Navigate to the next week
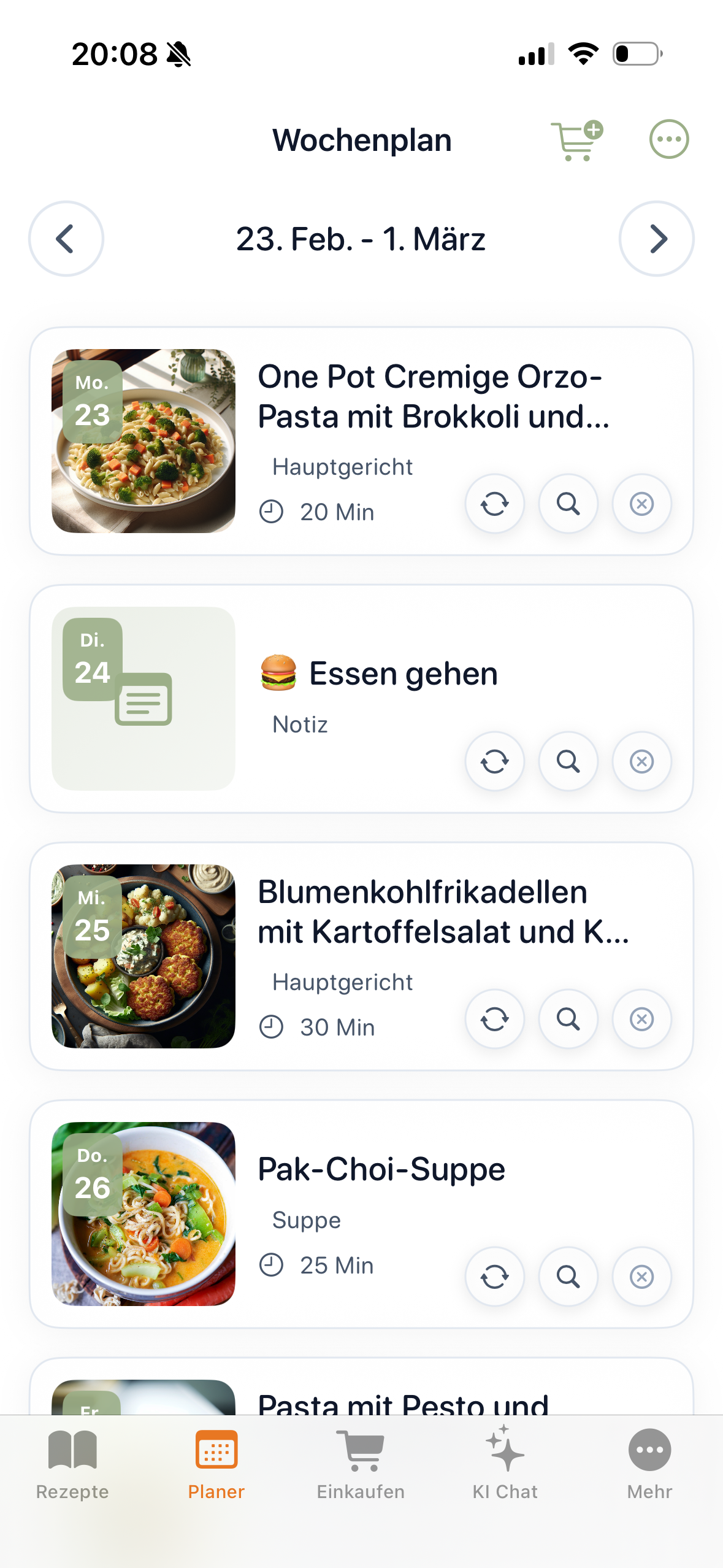Screen dimensions: 723x1568 click(656, 239)
